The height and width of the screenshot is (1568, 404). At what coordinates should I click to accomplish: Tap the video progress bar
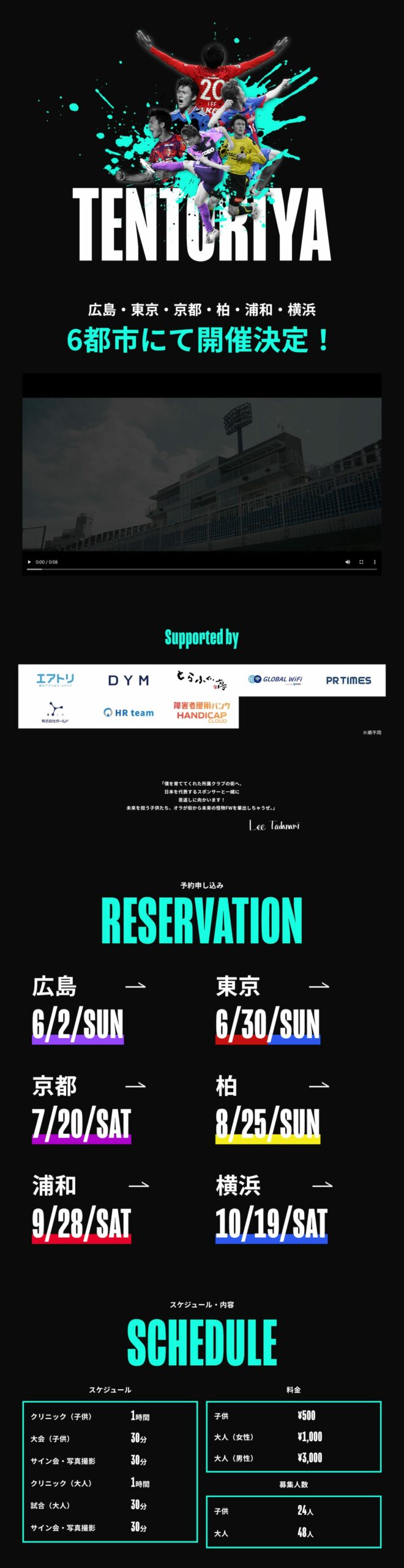point(202,569)
